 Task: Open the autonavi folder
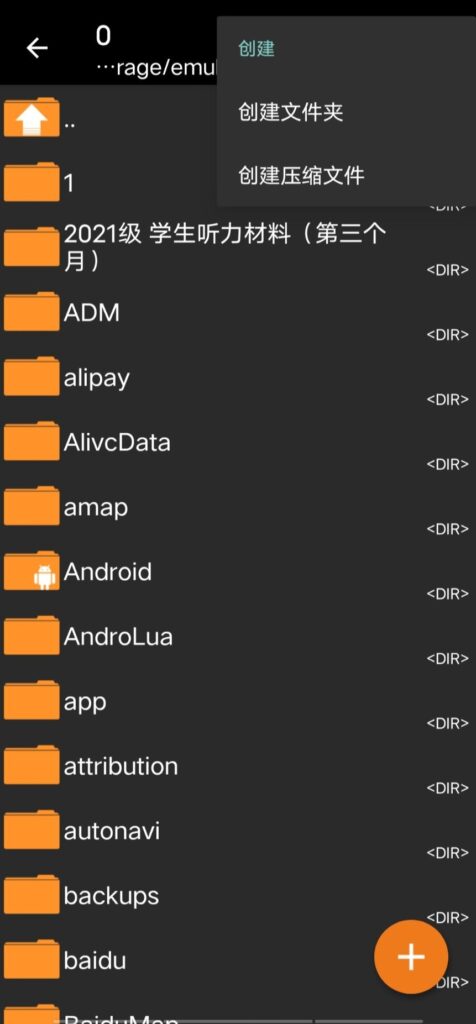click(238, 831)
